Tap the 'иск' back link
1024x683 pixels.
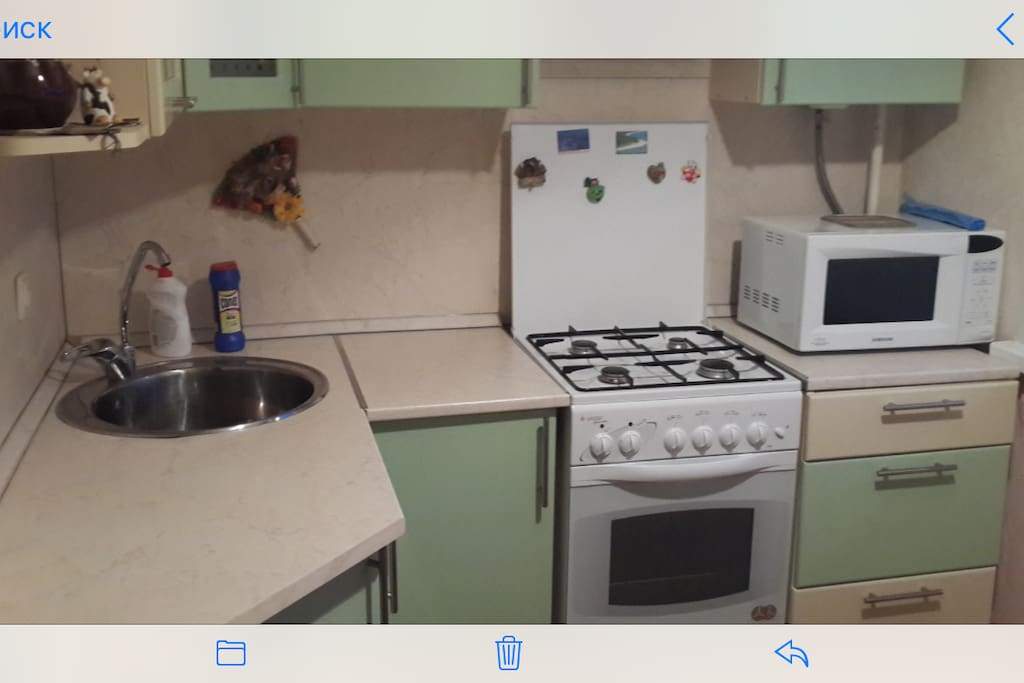coord(26,30)
